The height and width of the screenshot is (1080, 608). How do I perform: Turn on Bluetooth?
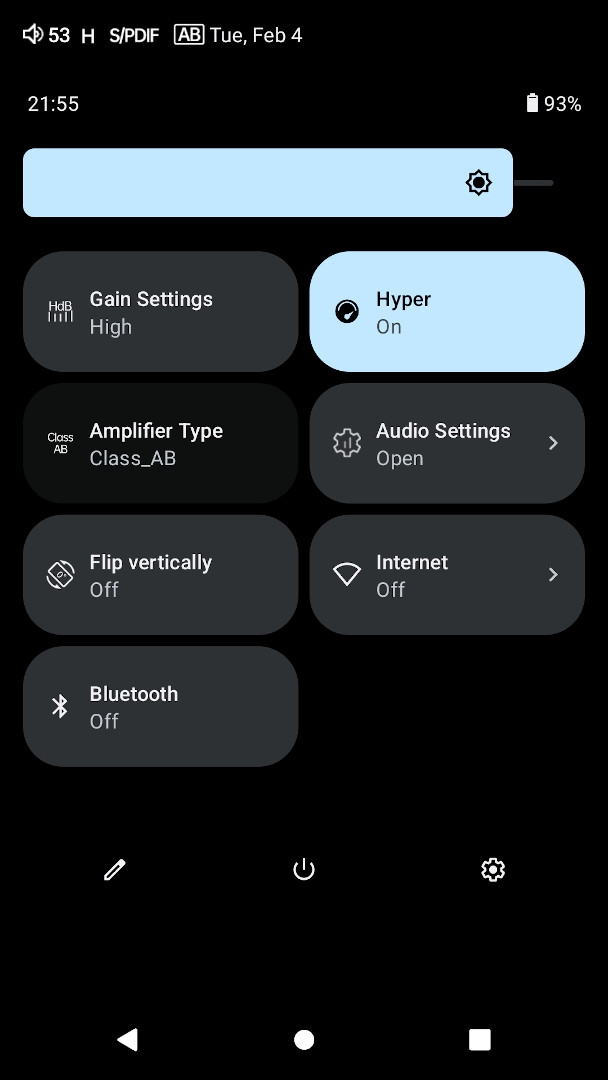click(x=160, y=707)
